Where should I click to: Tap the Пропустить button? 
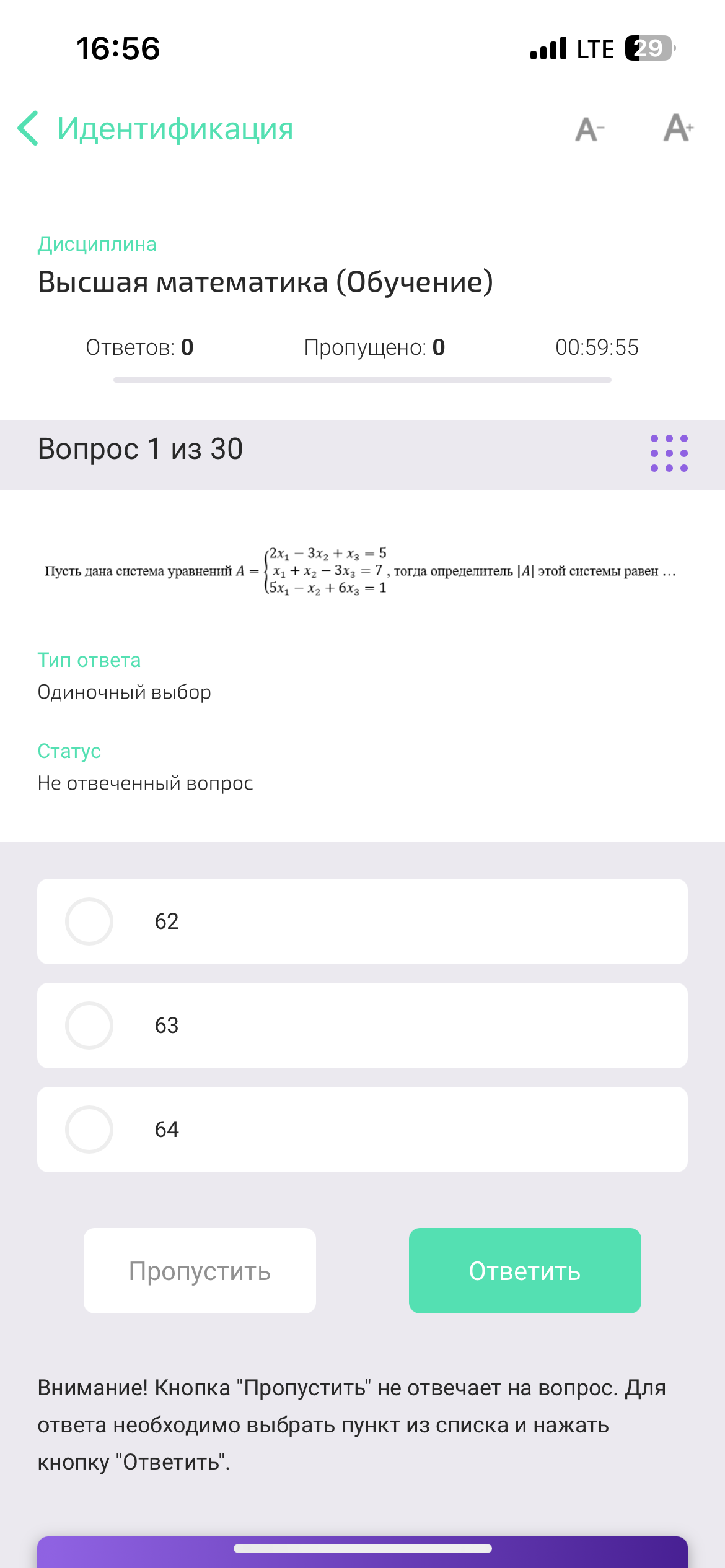pos(200,1271)
